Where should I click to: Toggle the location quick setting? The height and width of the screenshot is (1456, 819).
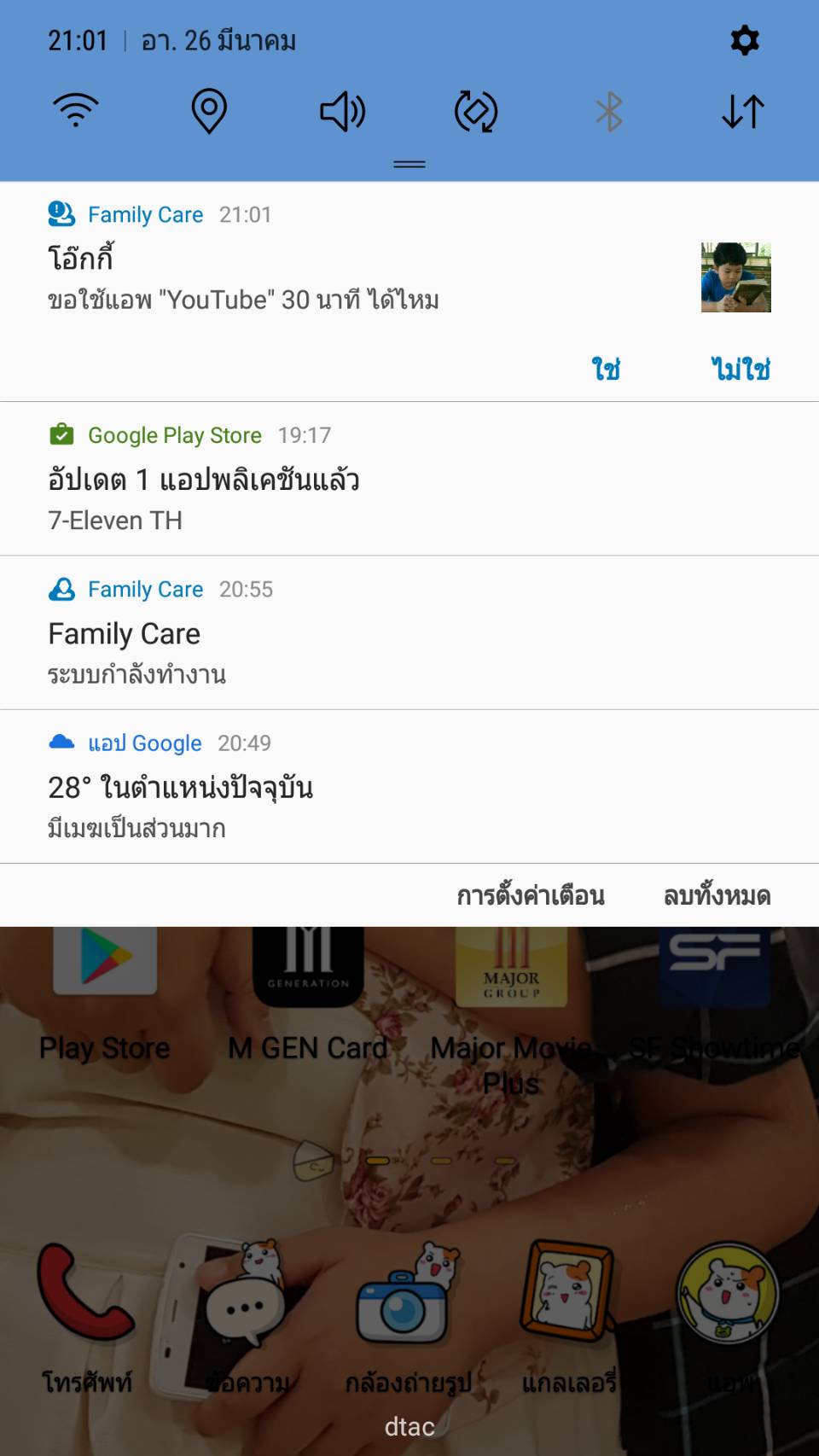click(209, 111)
